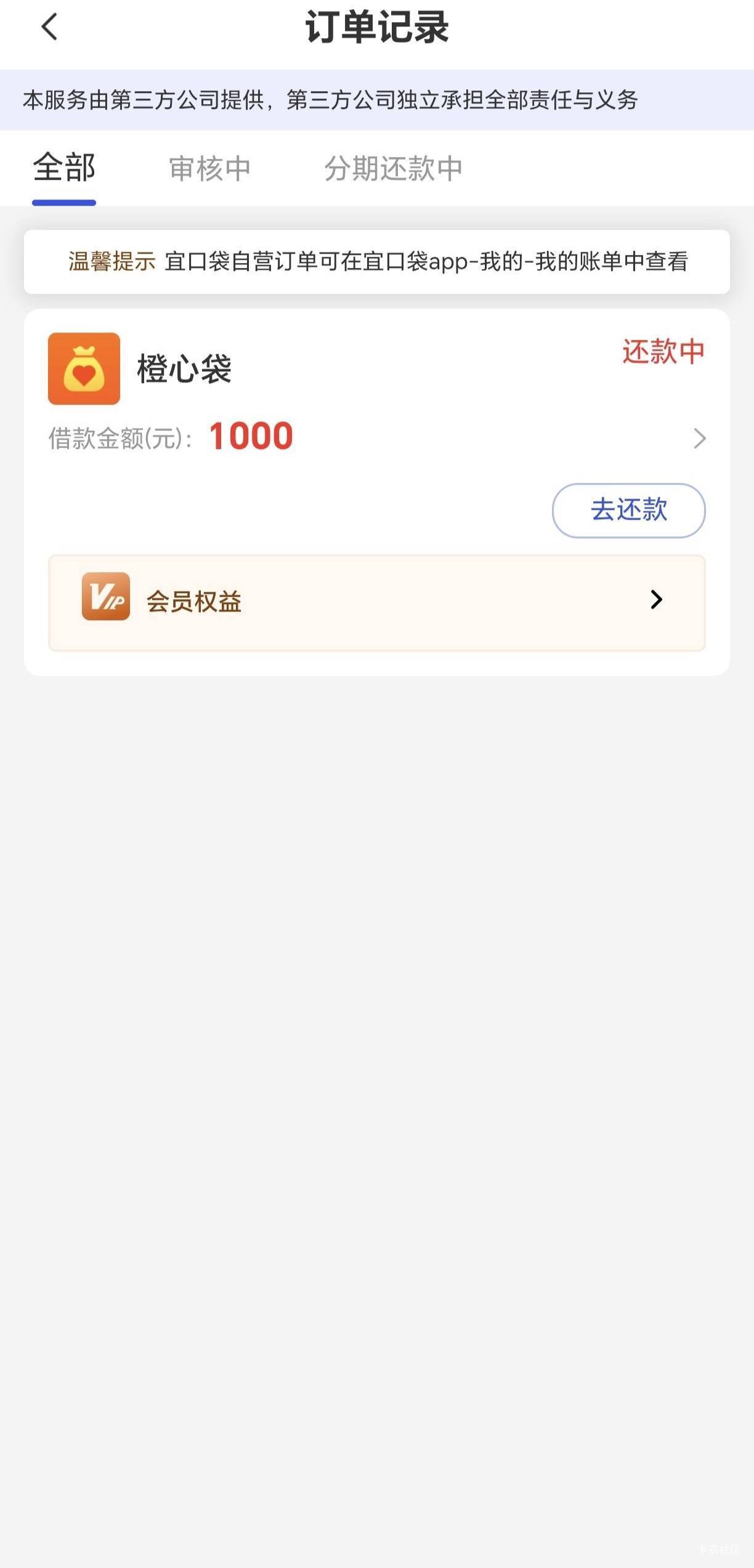Viewport: 754px width, 1568px height.
Task: Open the 会员权益 row
Action: pyautogui.click(x=376, y=602)
